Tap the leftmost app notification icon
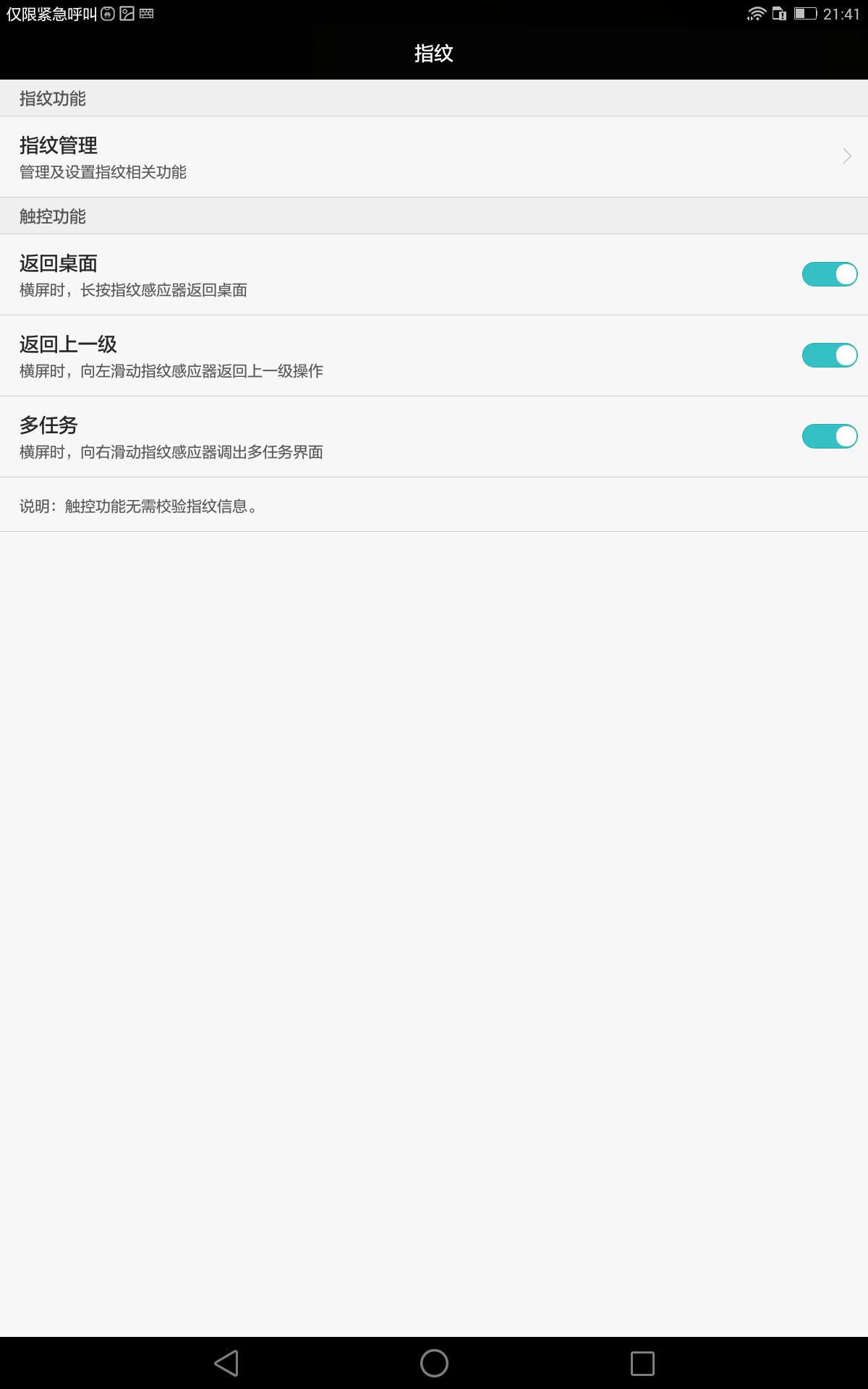Screen dimensions: 868x1389 (106, 12)
